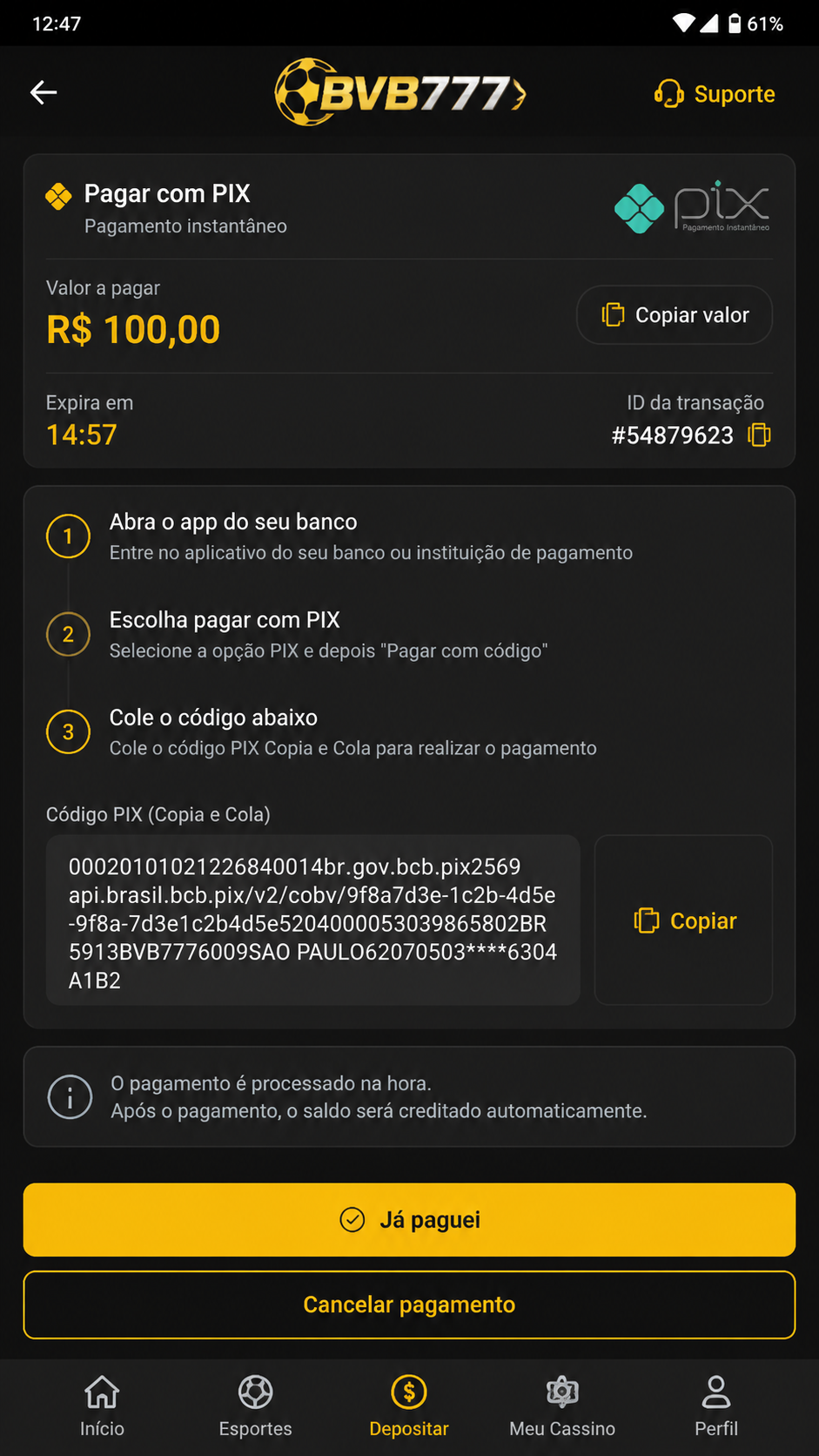This screenshot has height=1456, width=819.
Task: Copy the PIX code with Copiar
Action: click(x=683, y=920)
